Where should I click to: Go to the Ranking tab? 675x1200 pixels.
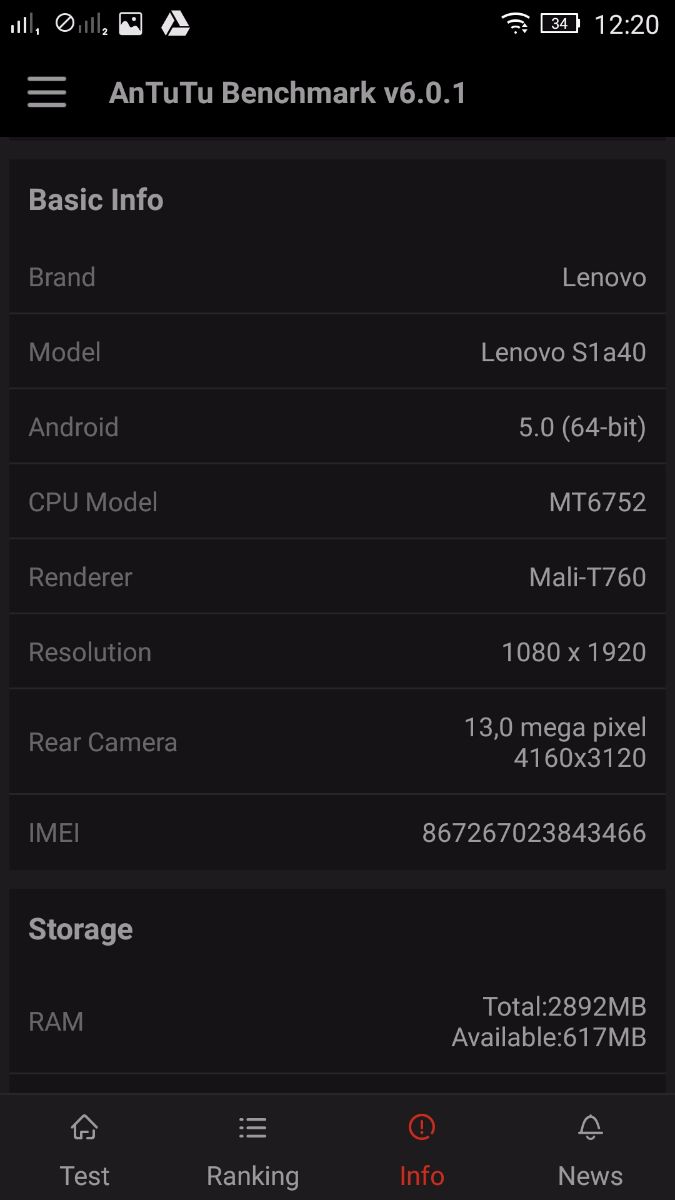[253, 1150]
